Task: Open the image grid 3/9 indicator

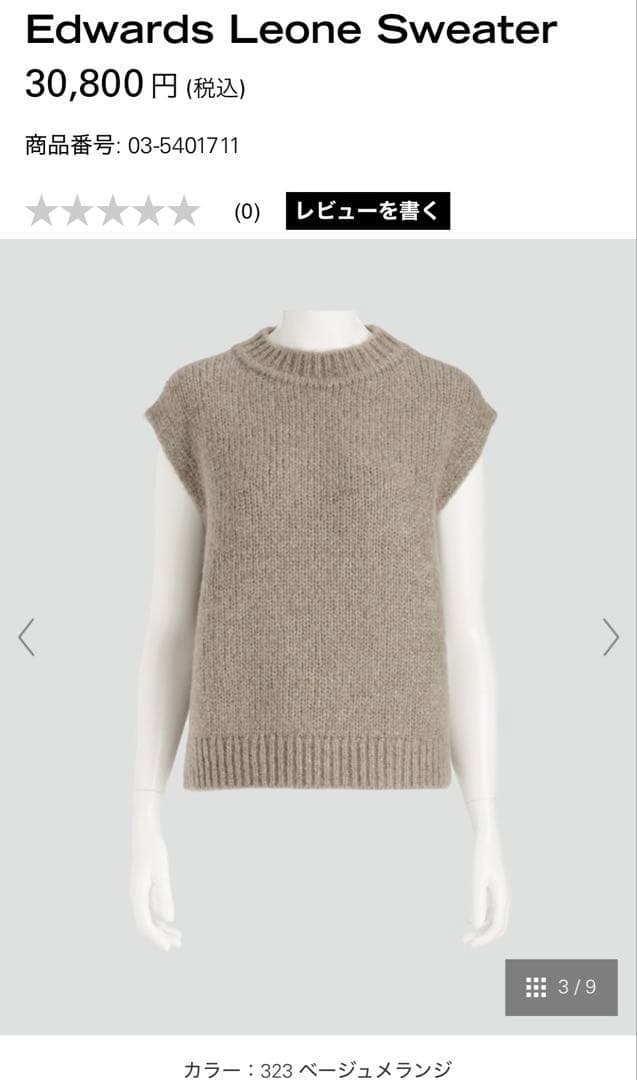Action: pyautogui.click(x=561, y=987)
